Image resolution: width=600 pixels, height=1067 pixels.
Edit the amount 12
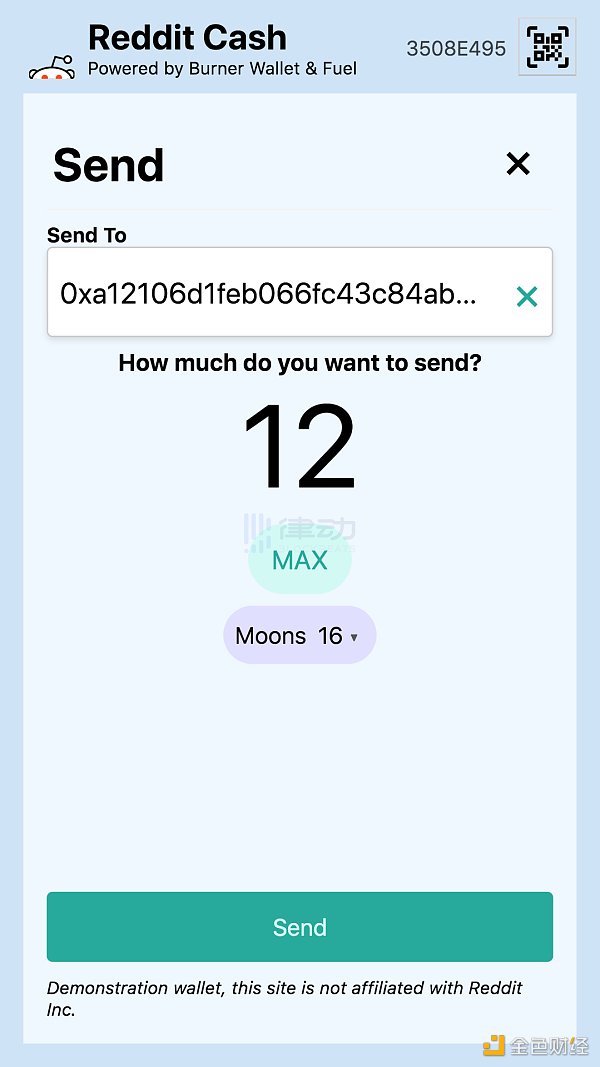(299, 447)
